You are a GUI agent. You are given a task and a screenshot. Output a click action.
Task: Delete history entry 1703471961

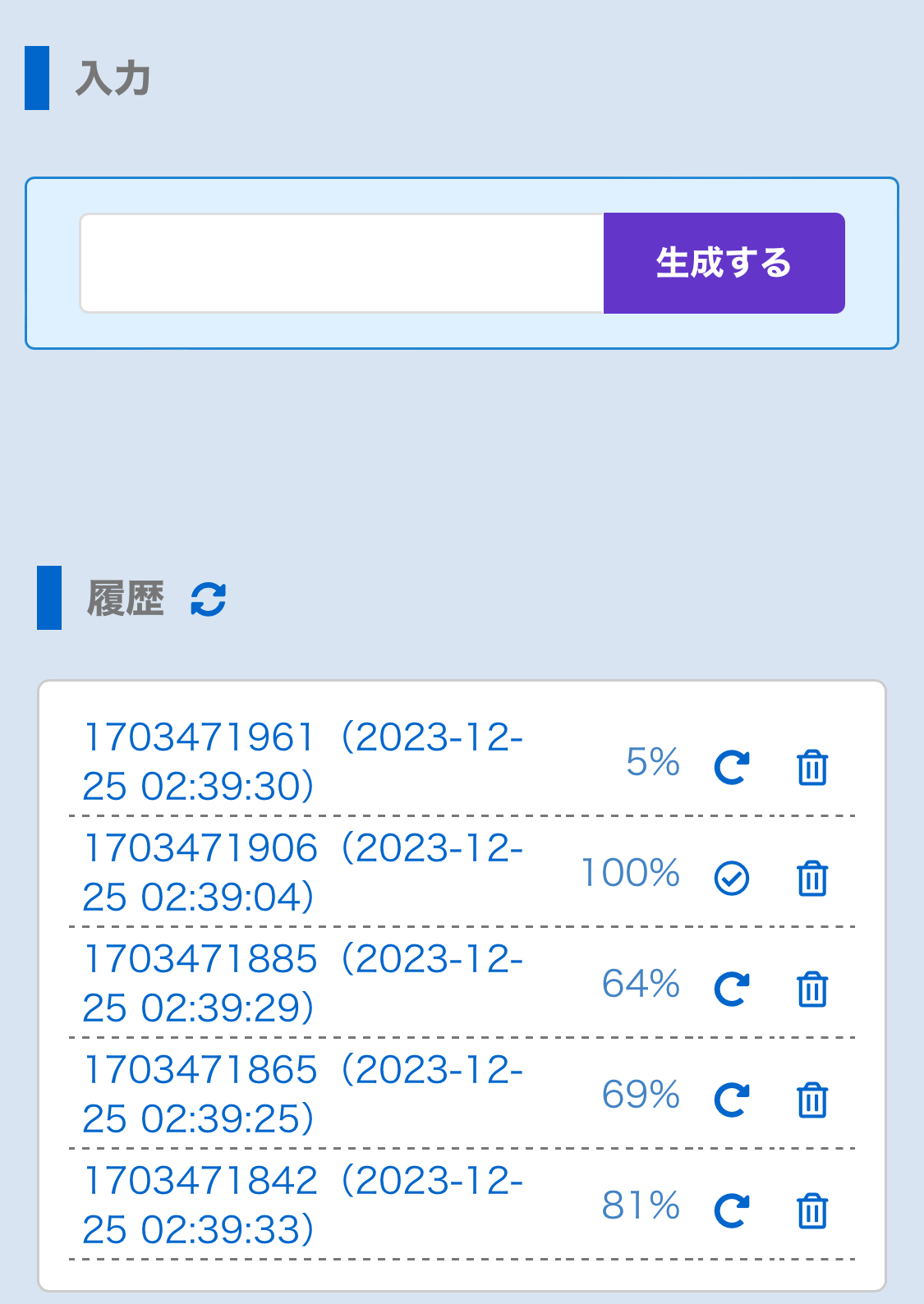pyautogui.click(x=812, y=768)
